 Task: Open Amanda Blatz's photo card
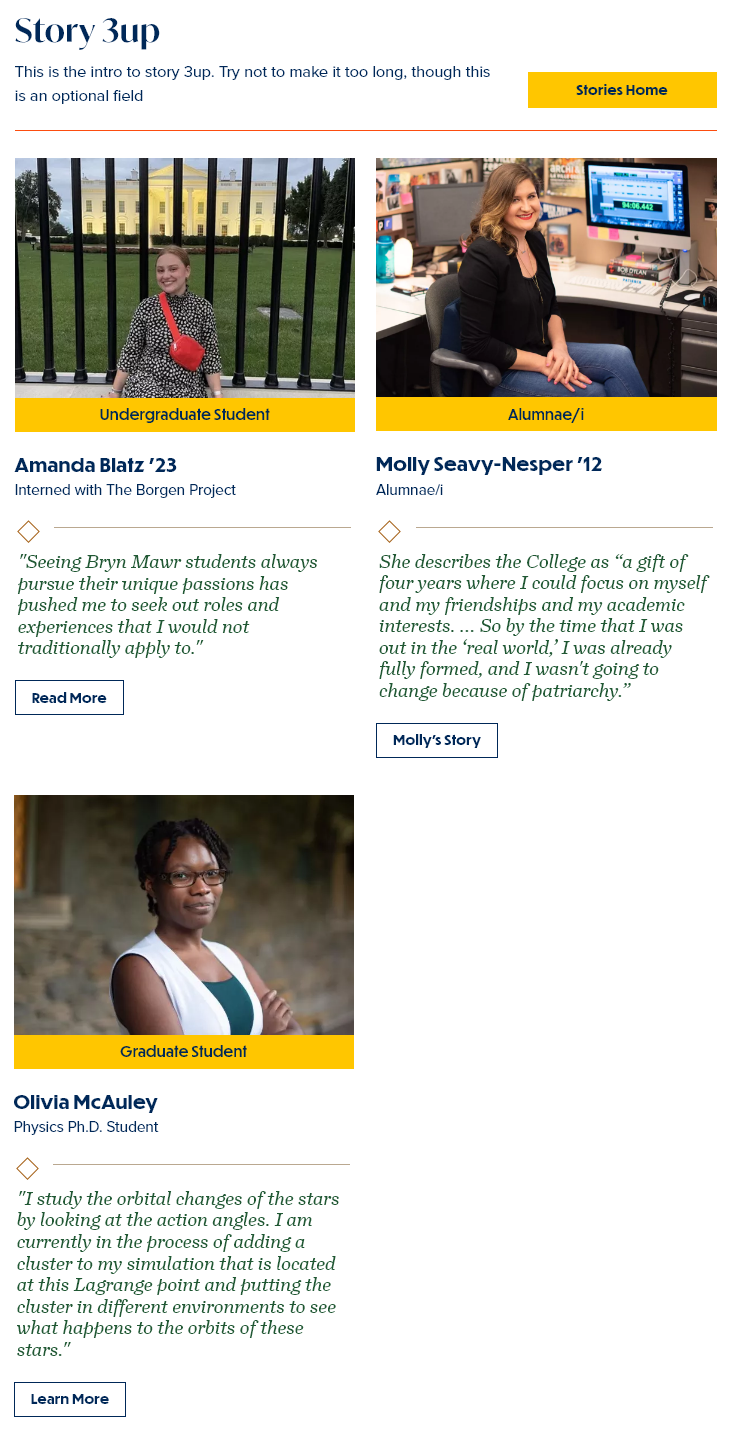pyautogui.click(x=185, y=278)
